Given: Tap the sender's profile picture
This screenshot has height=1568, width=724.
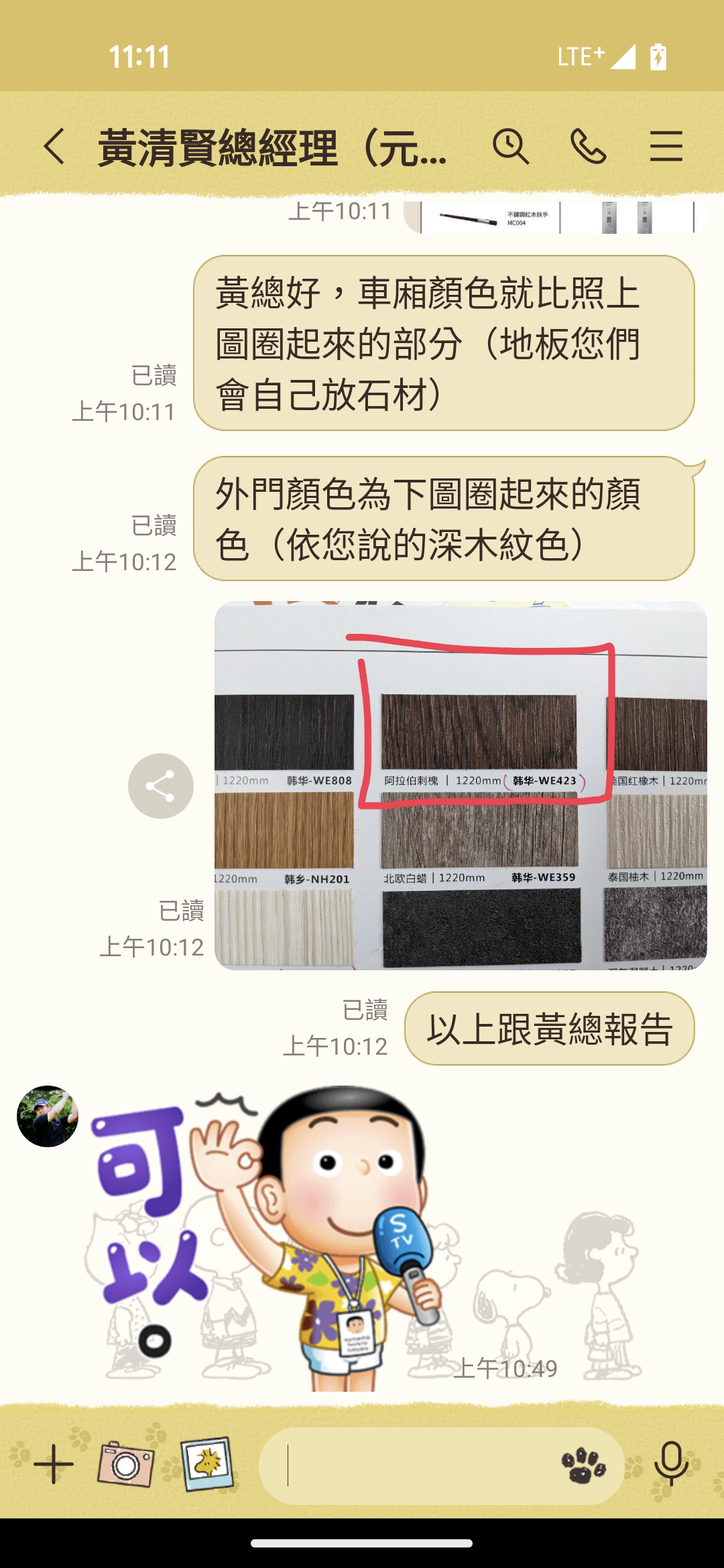Looking at the screenshot, I should (48, 1116).
